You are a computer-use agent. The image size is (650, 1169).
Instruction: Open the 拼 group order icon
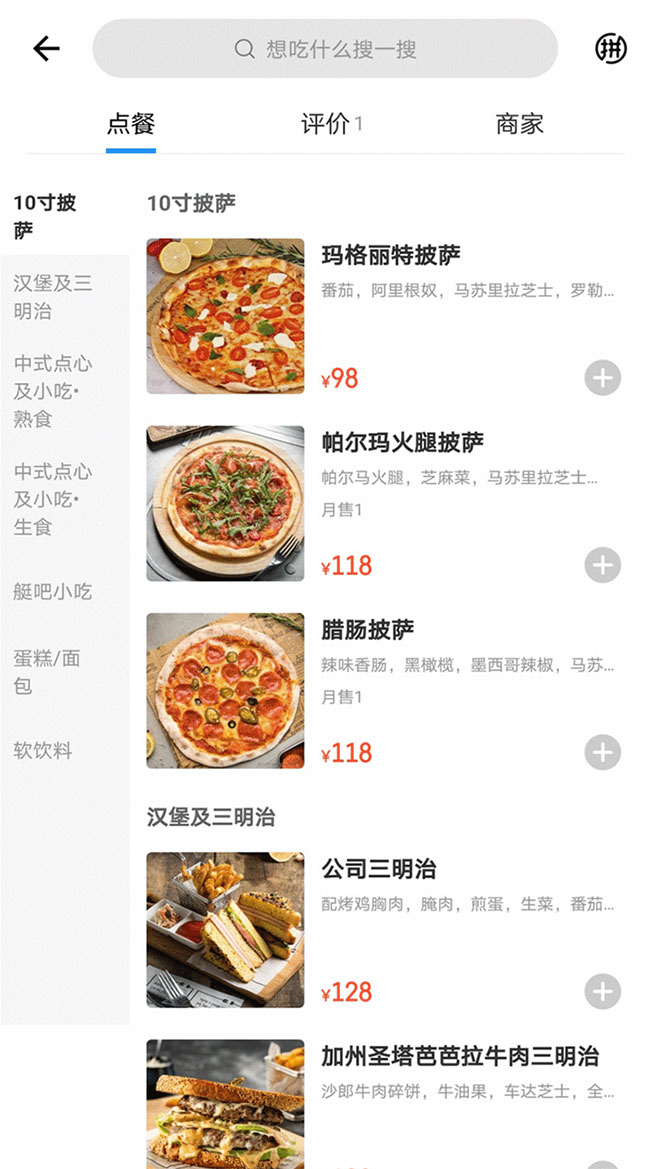point(611,49)
